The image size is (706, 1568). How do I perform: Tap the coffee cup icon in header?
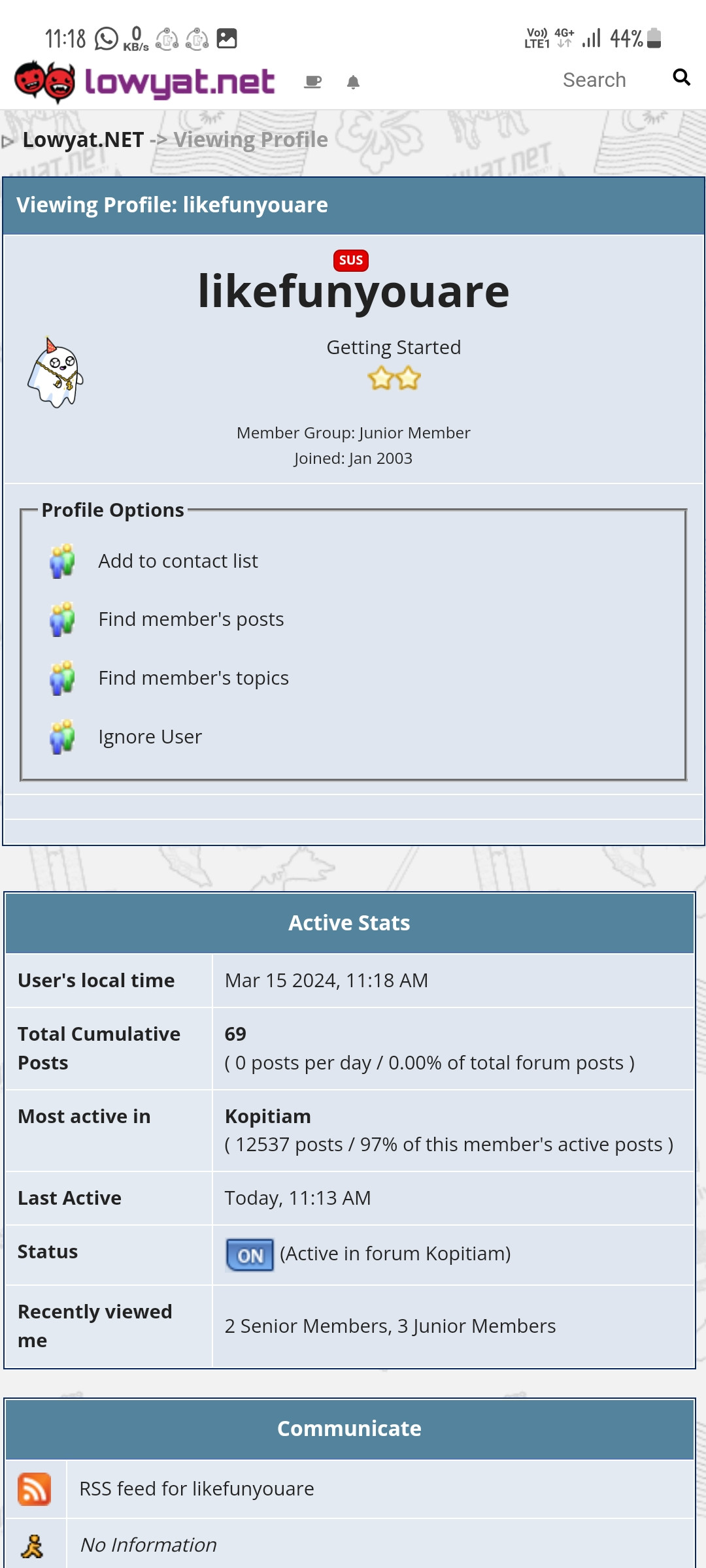click(313, 82)
